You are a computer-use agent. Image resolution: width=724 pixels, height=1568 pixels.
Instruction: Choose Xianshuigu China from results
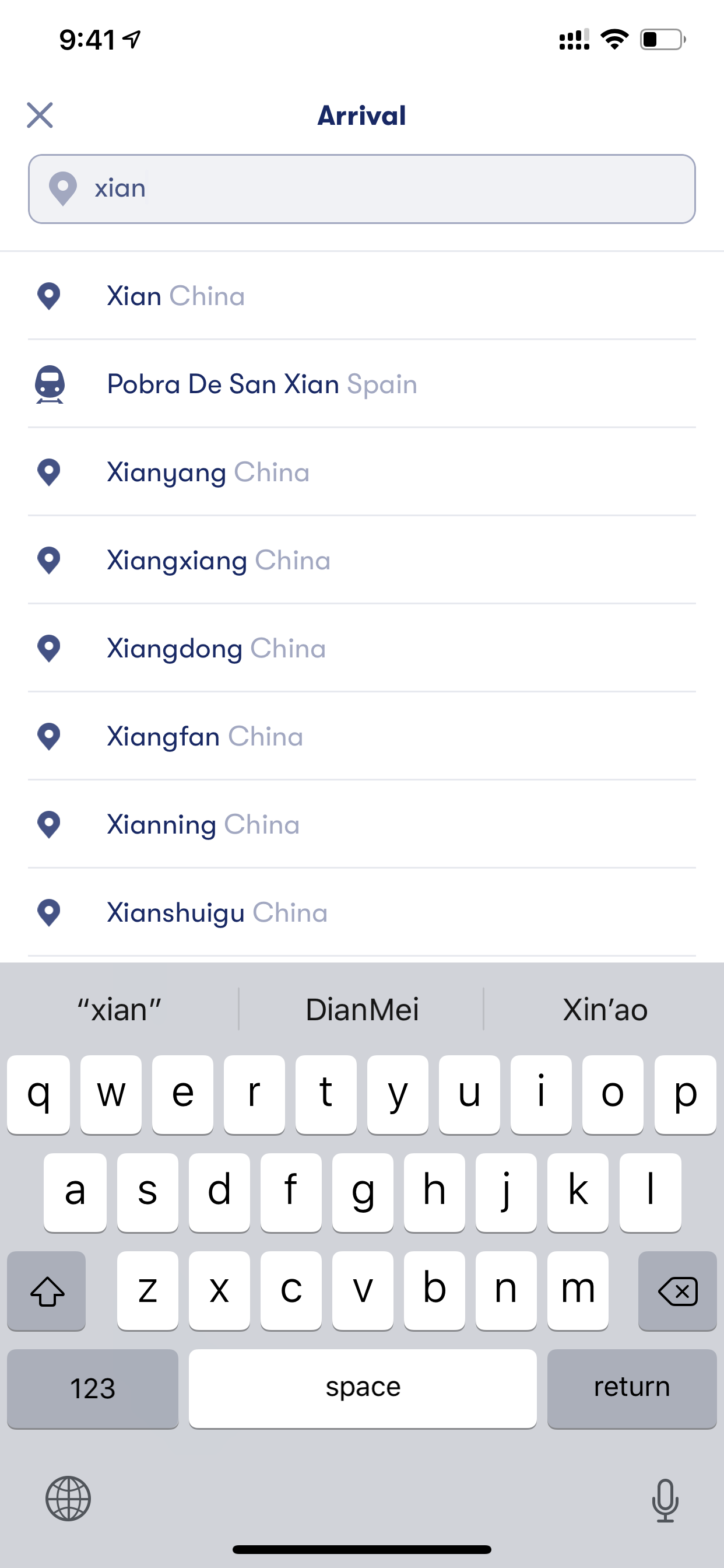click(x=362, y=912)
